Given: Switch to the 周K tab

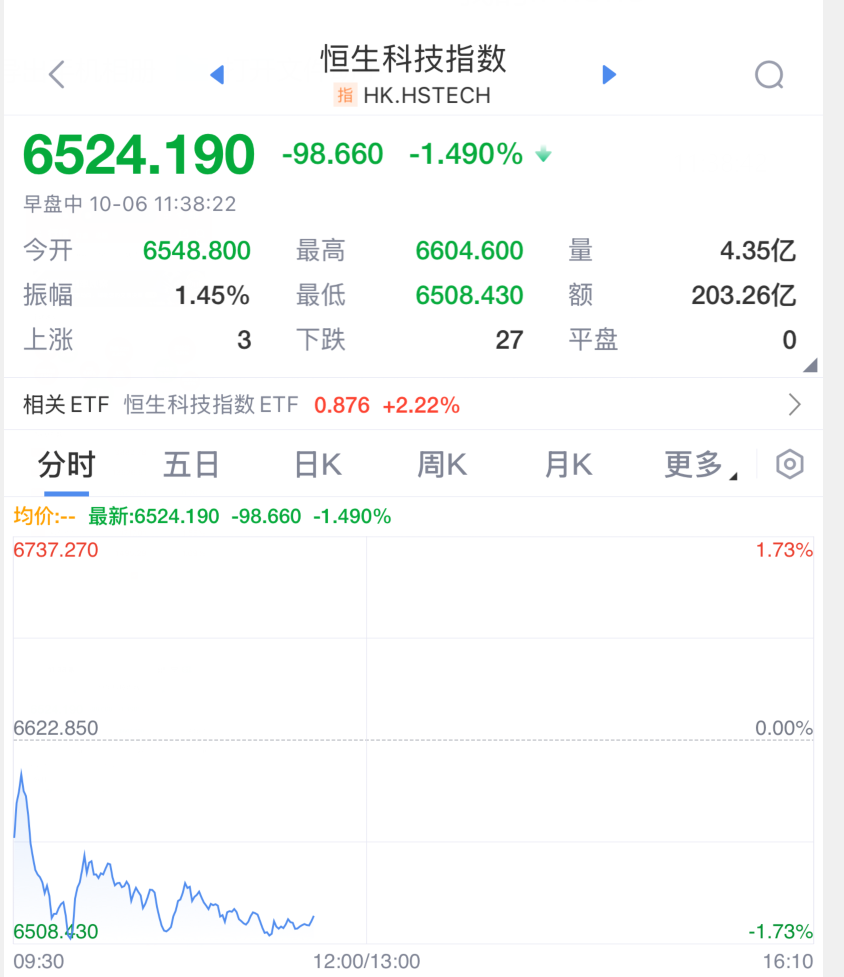Looking at the screenshot, I should [442, 465].
